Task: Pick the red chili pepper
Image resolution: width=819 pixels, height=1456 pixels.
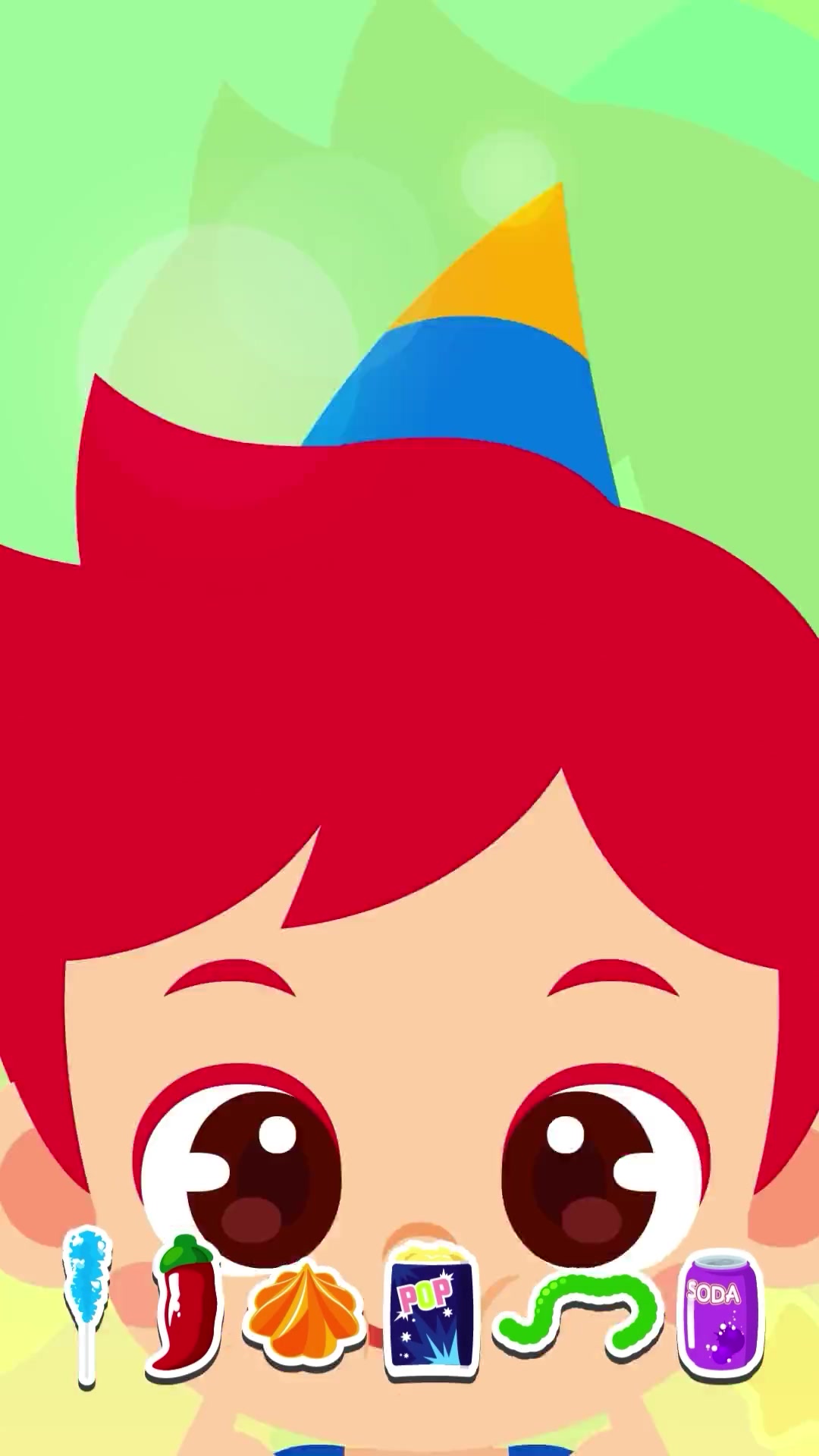Action: pyautogui.click(x=184, y=1306)
